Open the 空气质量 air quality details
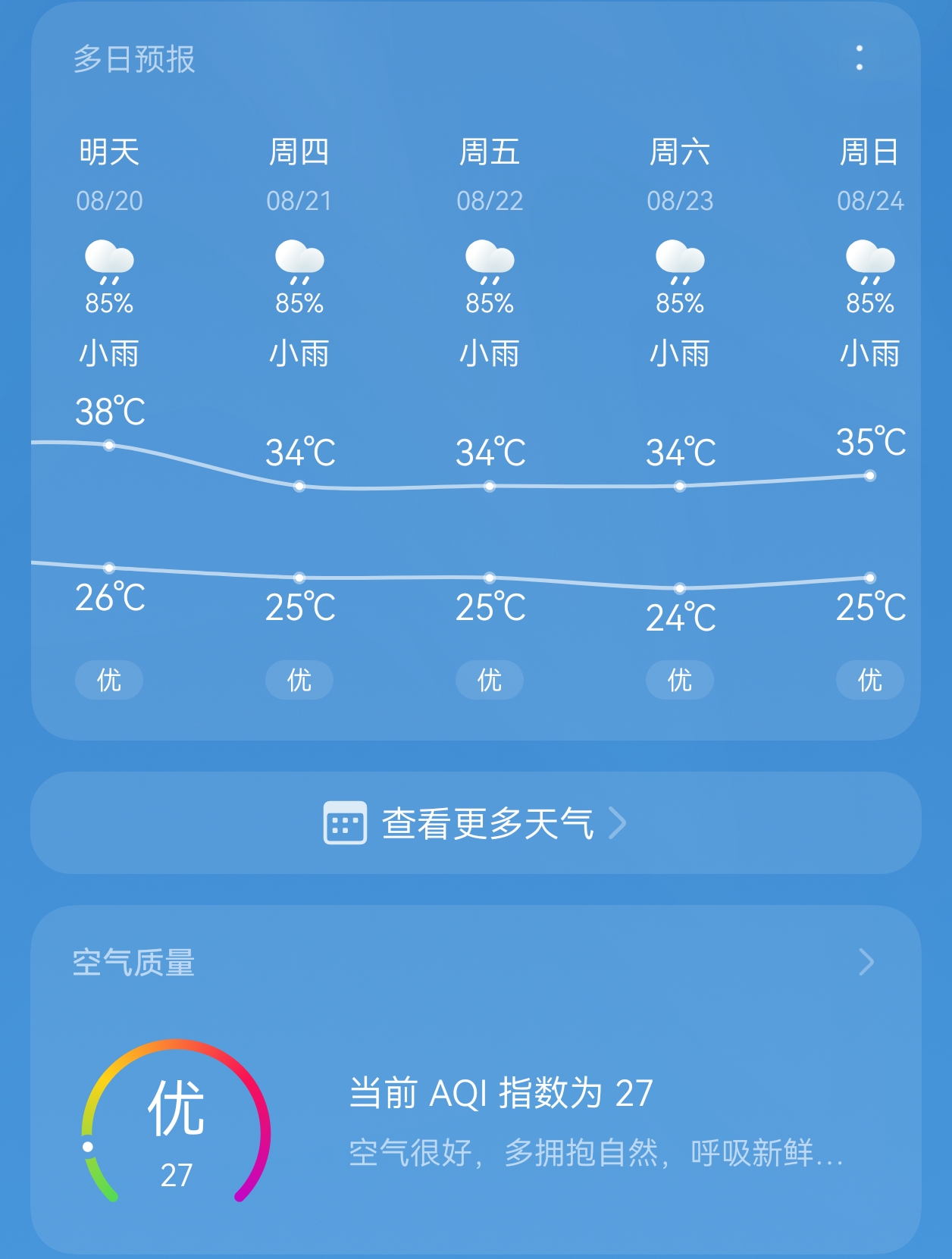952x1259 pixels. point(866,963)
